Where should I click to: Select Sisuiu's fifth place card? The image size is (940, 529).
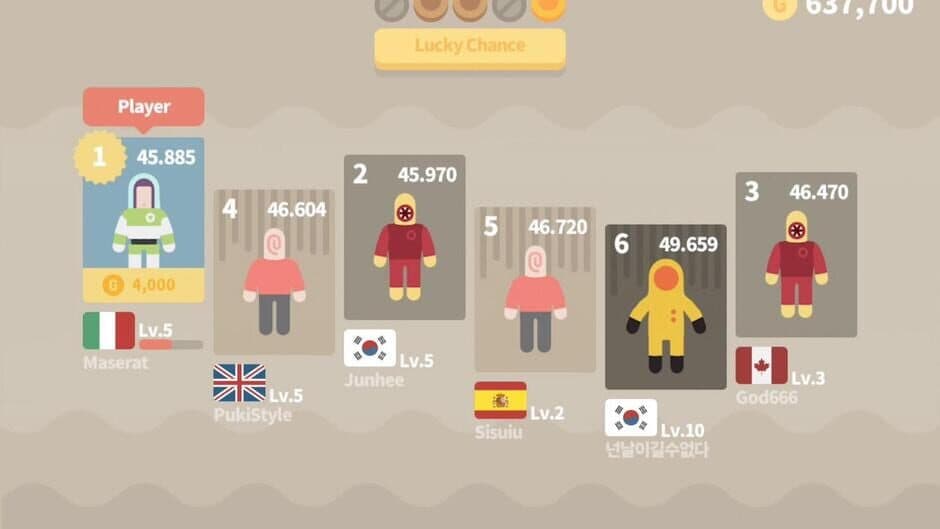click(x=534, y=290)
